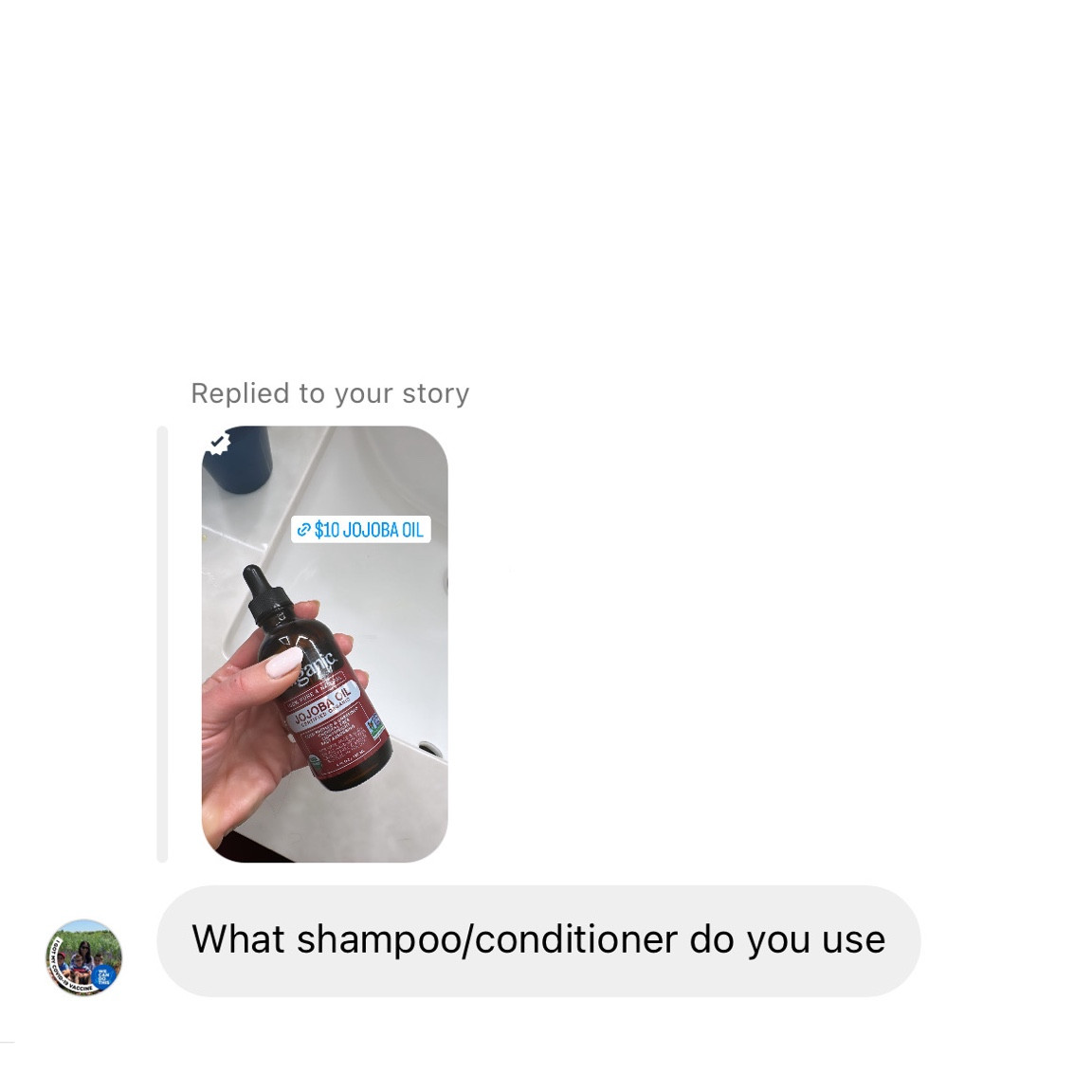Open the sender's profile picture
Image resolution: width=1092 pixels, height=1092 pixels.
click(x=83, y=957)
